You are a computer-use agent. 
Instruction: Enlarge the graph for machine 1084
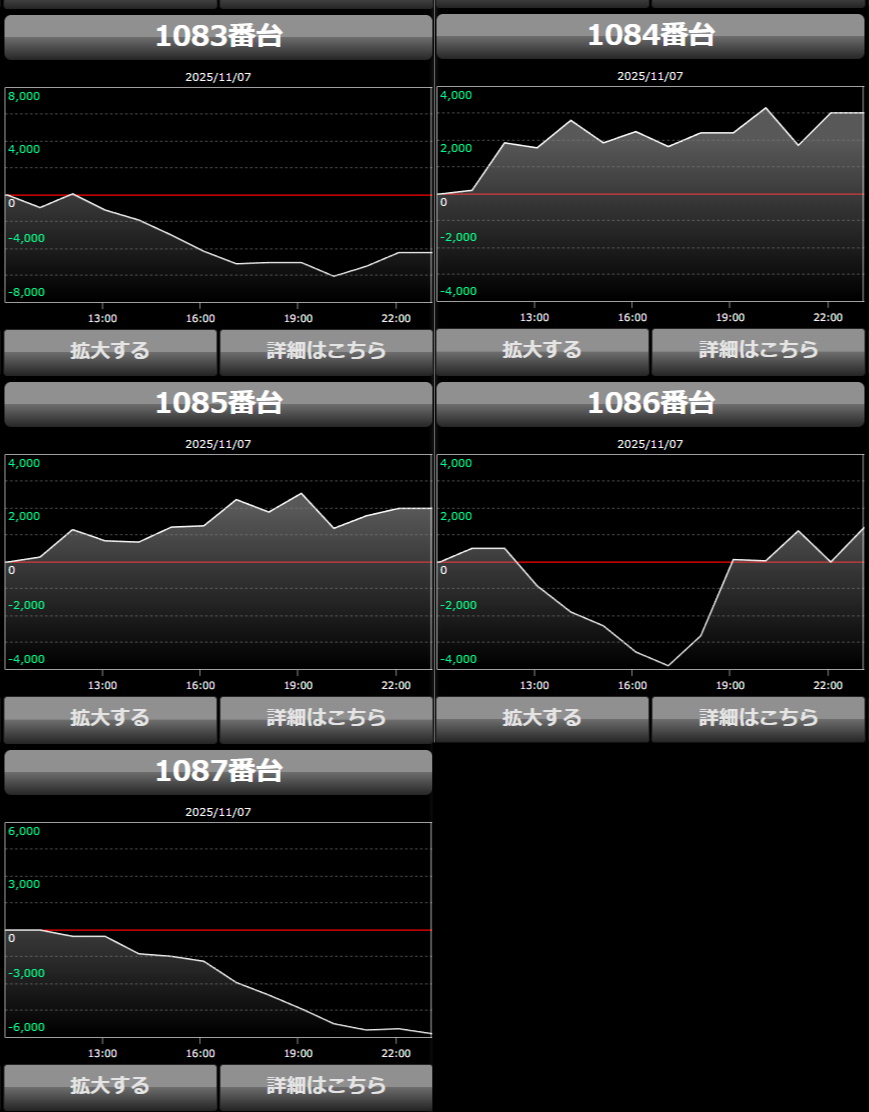[x=542, y=351]
